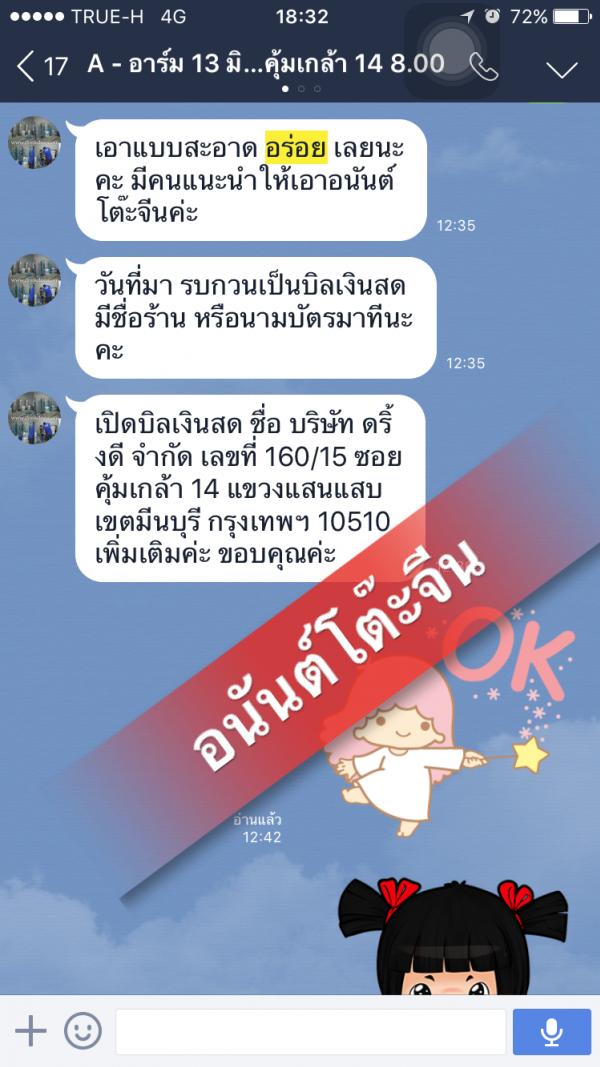Viewport: 600px width, 1067px height.
Task: Expand the chat options chevron menu
Action: (x=562, y=67)
